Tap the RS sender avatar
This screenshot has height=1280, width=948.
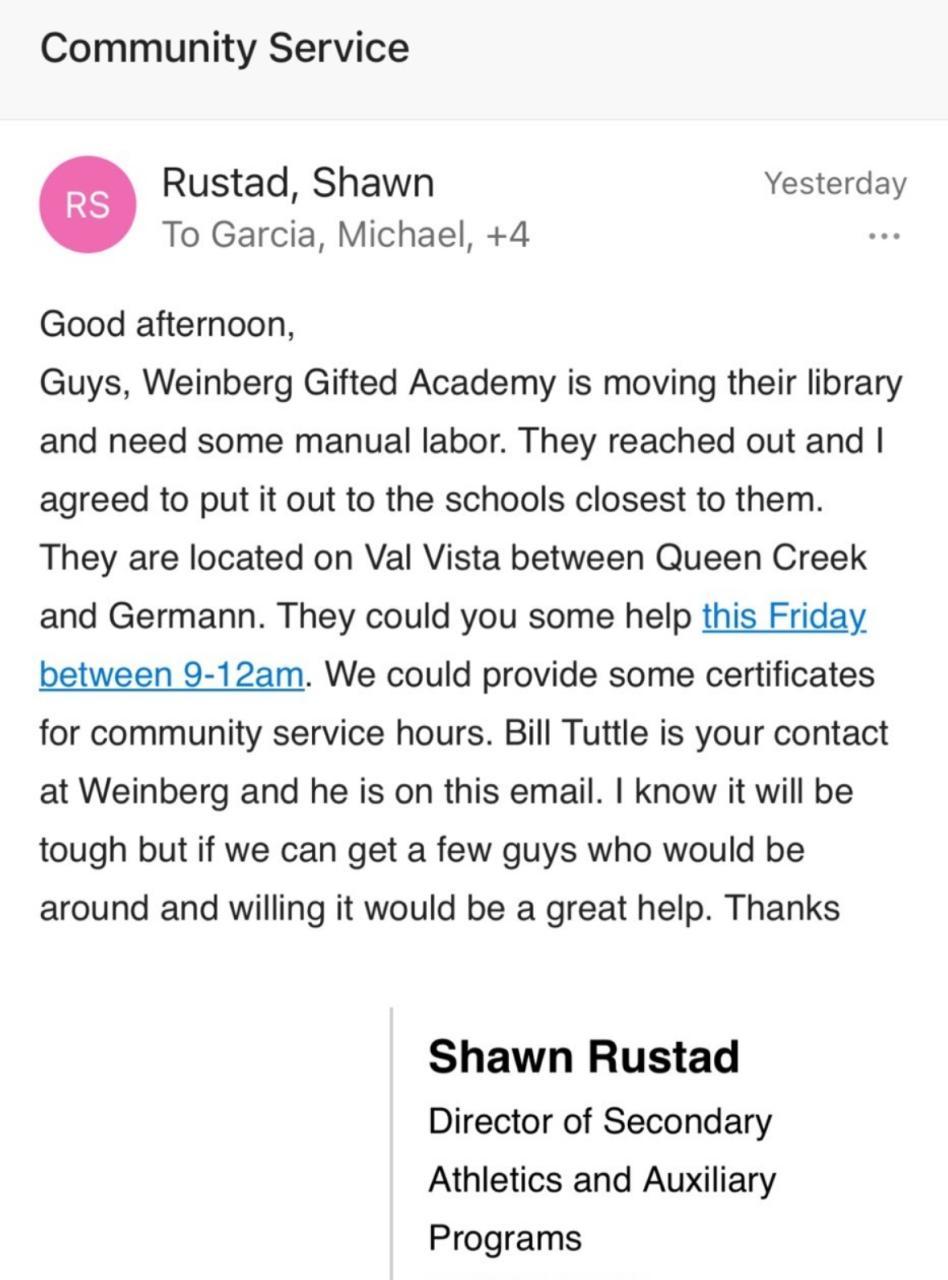[87, 205]
